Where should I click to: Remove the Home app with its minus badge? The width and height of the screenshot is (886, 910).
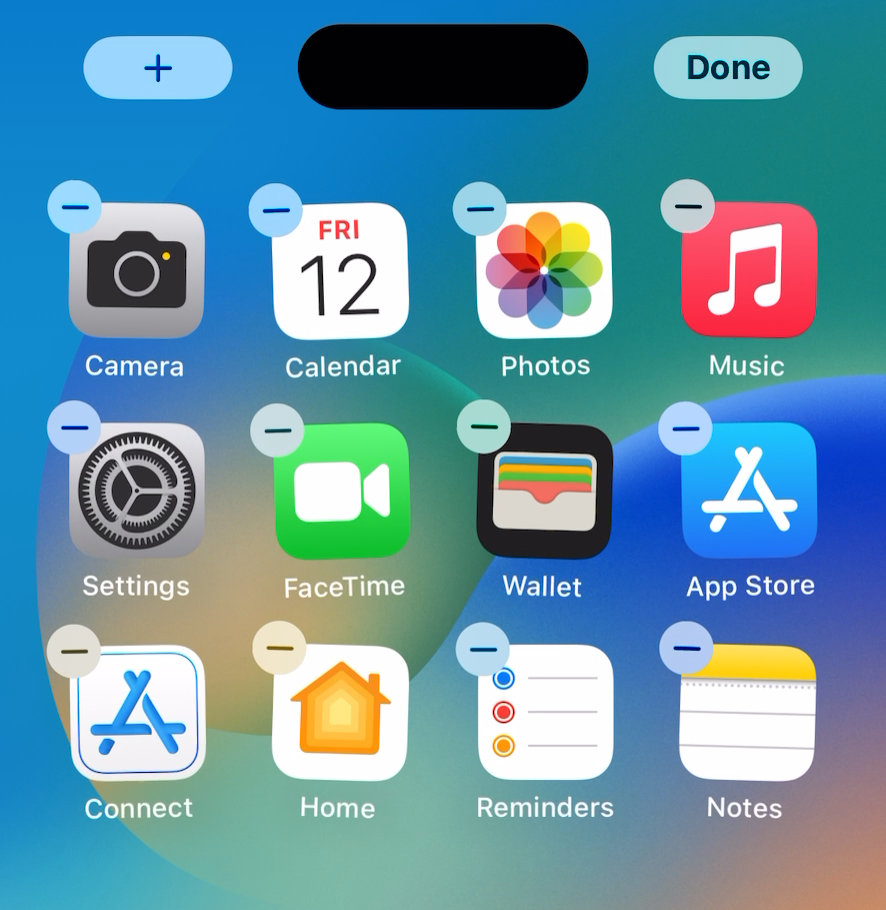[279, 648]
